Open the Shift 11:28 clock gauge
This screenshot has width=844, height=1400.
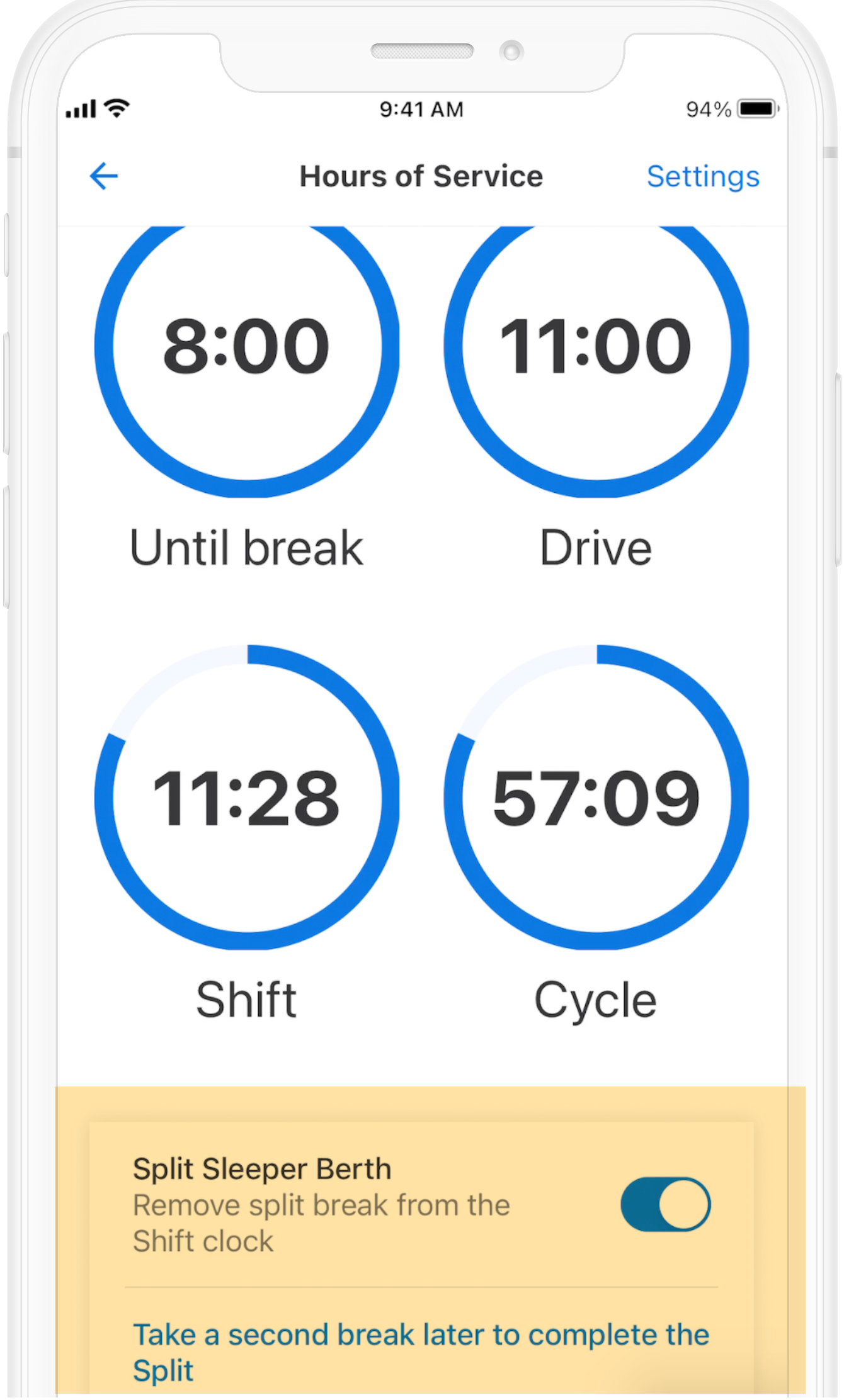click(246, 799)
